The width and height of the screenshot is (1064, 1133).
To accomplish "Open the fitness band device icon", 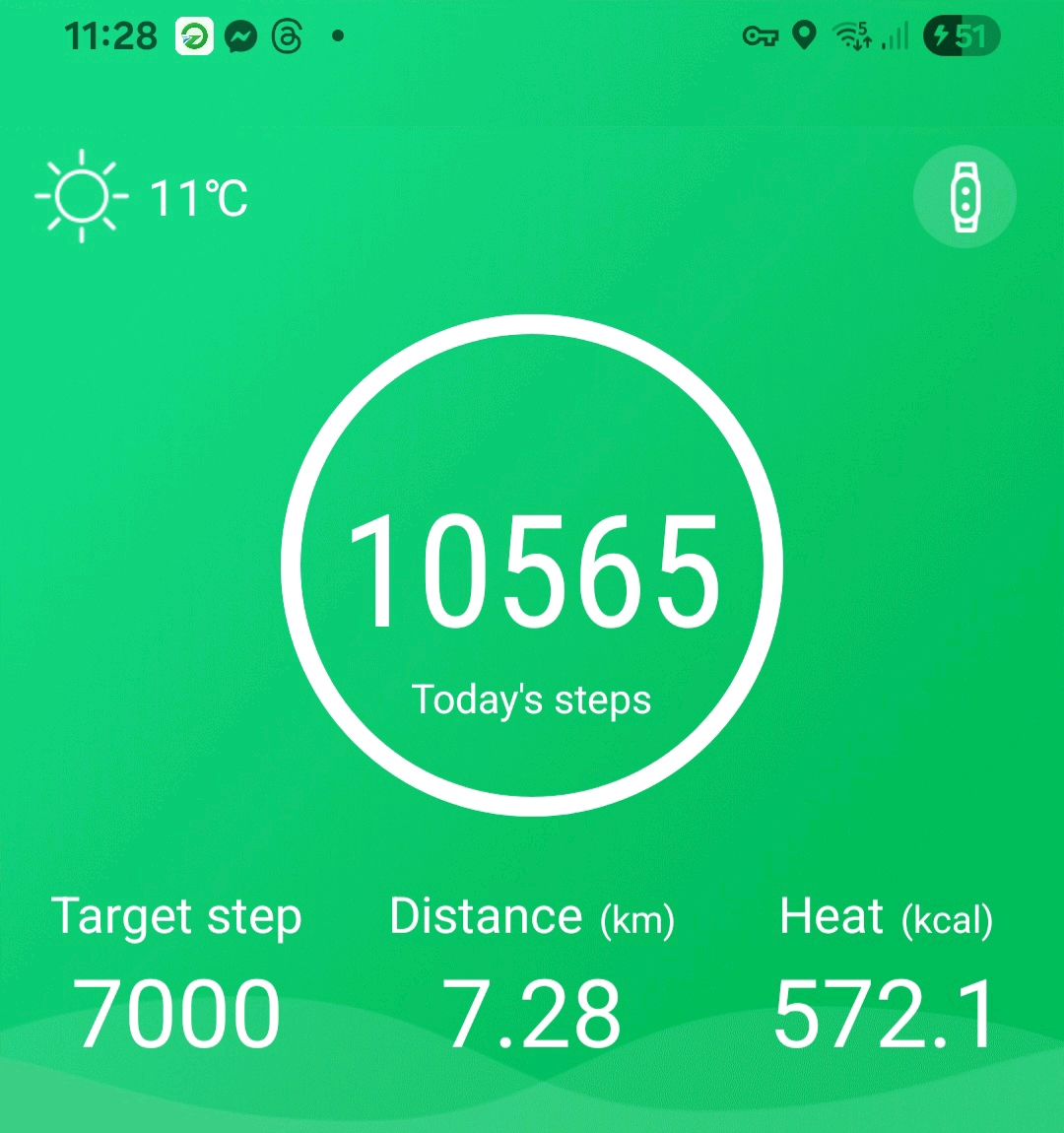I will (964, 196).
